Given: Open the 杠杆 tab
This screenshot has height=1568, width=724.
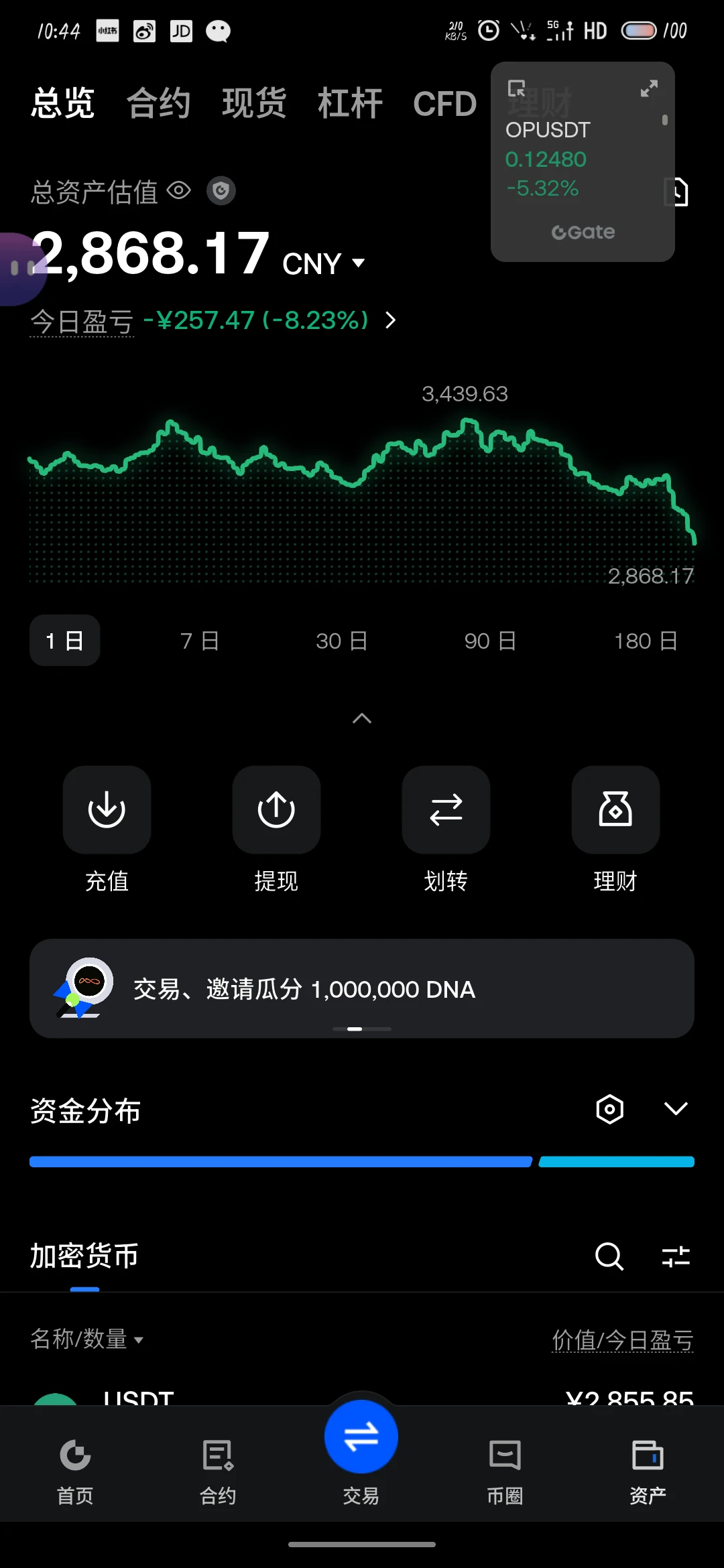Looking at the screenshot, I should (350, 103).
